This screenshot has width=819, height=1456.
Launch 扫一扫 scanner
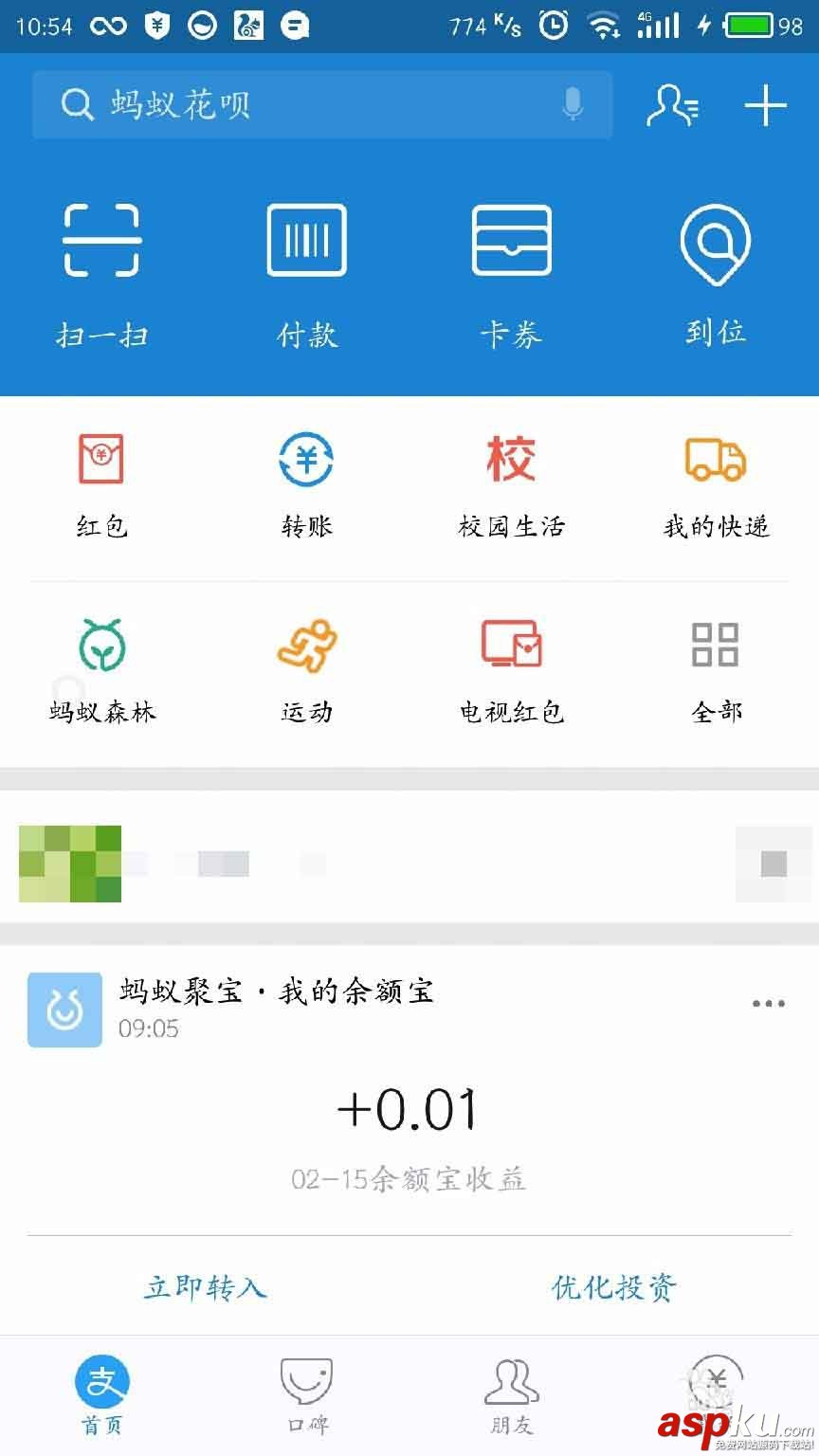coord(101,275)
